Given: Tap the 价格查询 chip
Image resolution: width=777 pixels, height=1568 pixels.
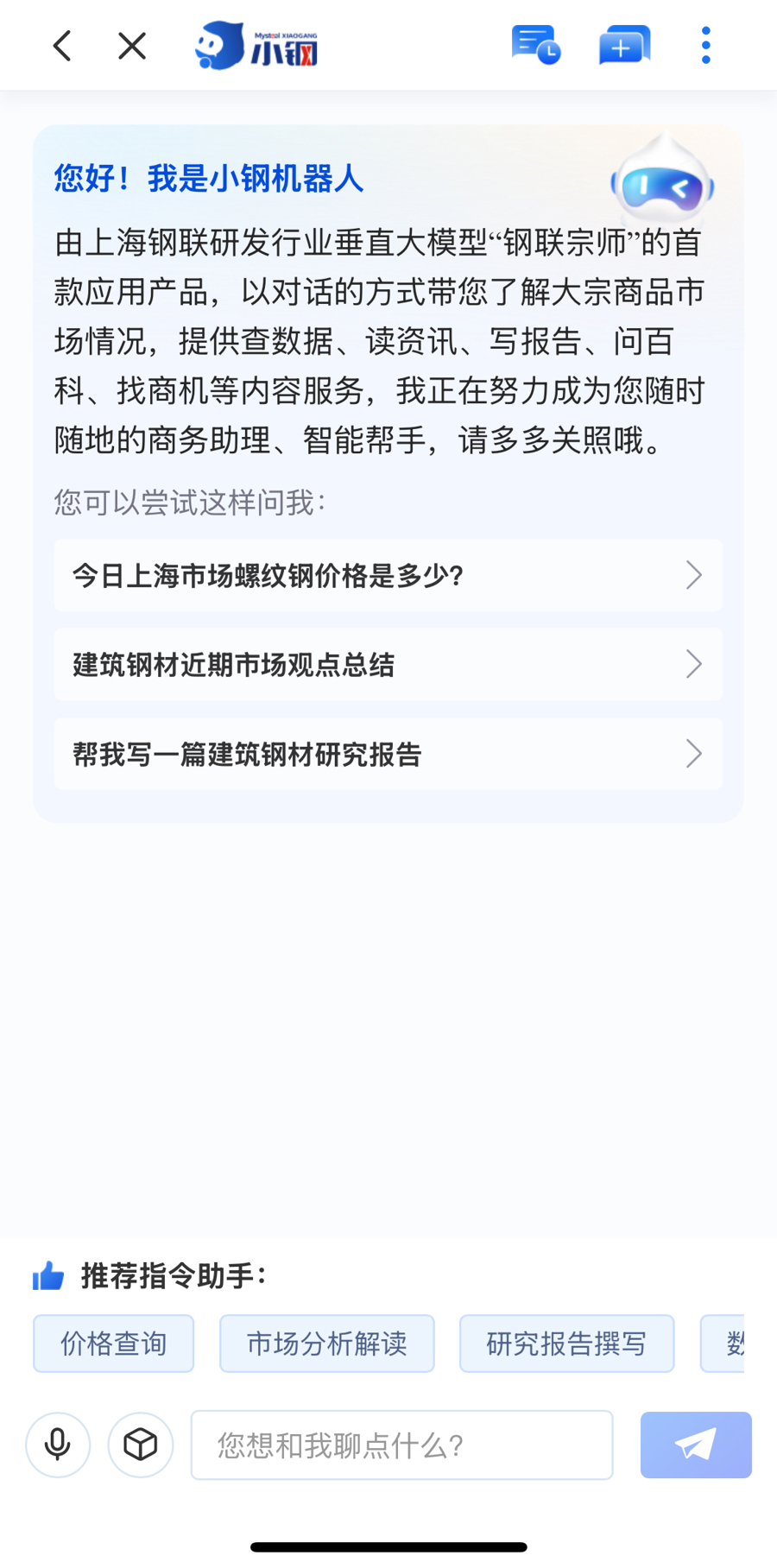Looking at the screenshot, I should (x=113, y=1344).
